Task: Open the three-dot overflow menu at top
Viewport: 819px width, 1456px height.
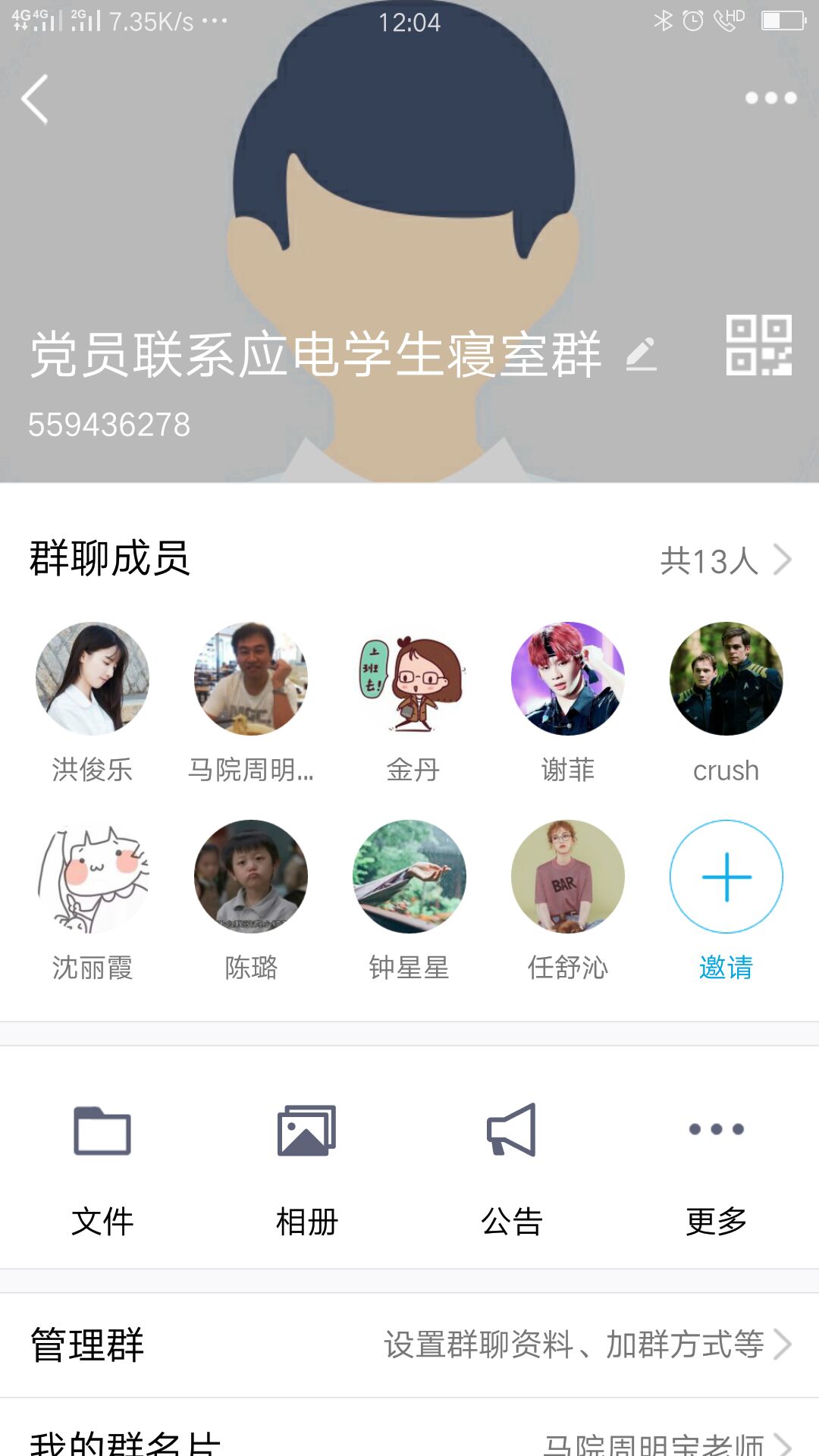Action: 770,98
